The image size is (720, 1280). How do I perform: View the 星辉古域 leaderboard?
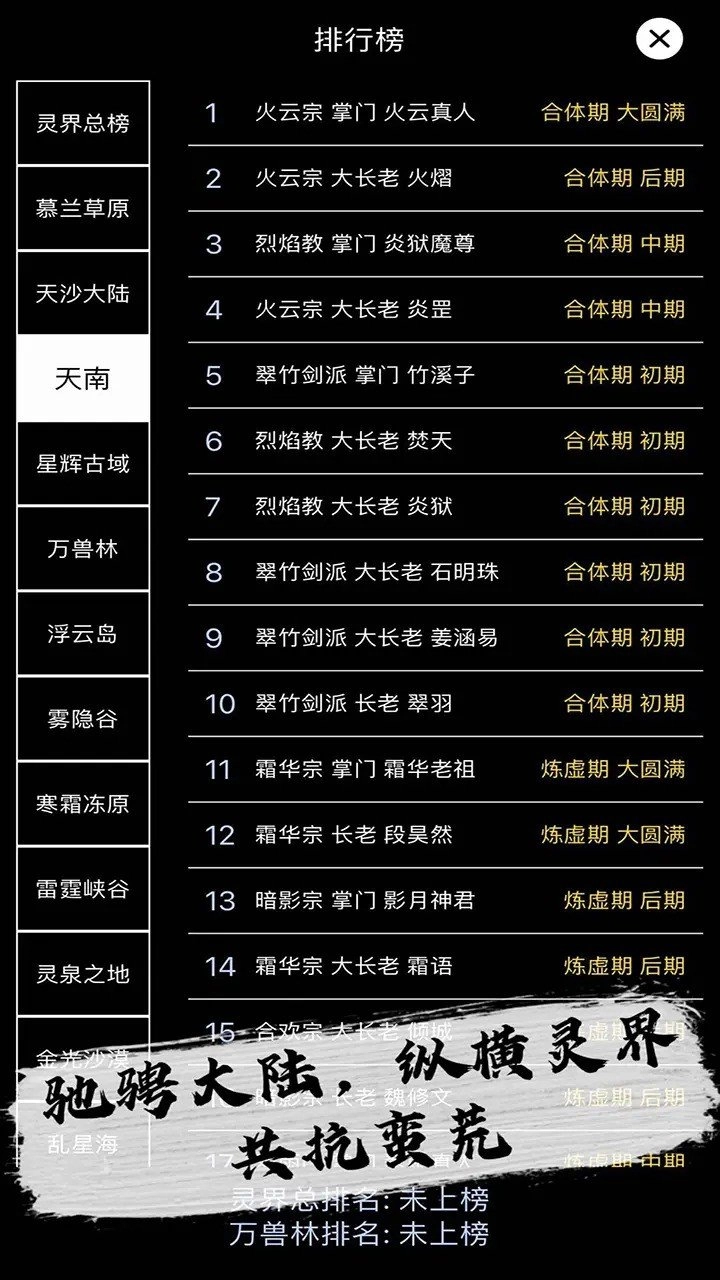pos(83,462)
